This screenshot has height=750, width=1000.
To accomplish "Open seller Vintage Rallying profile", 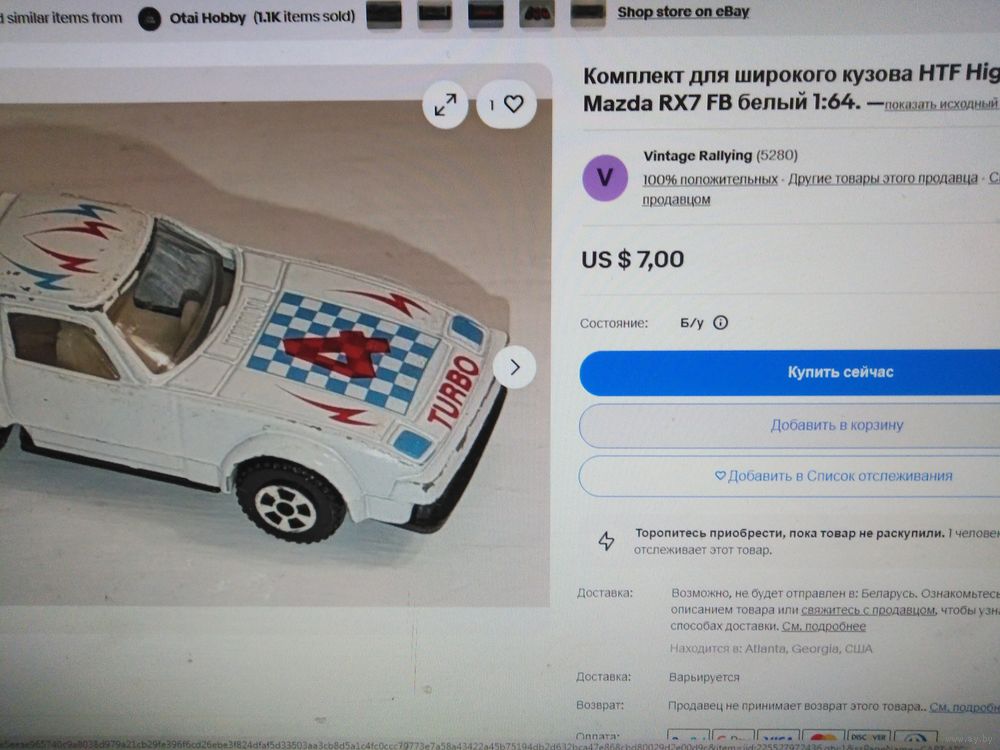I will pos(697,155).
